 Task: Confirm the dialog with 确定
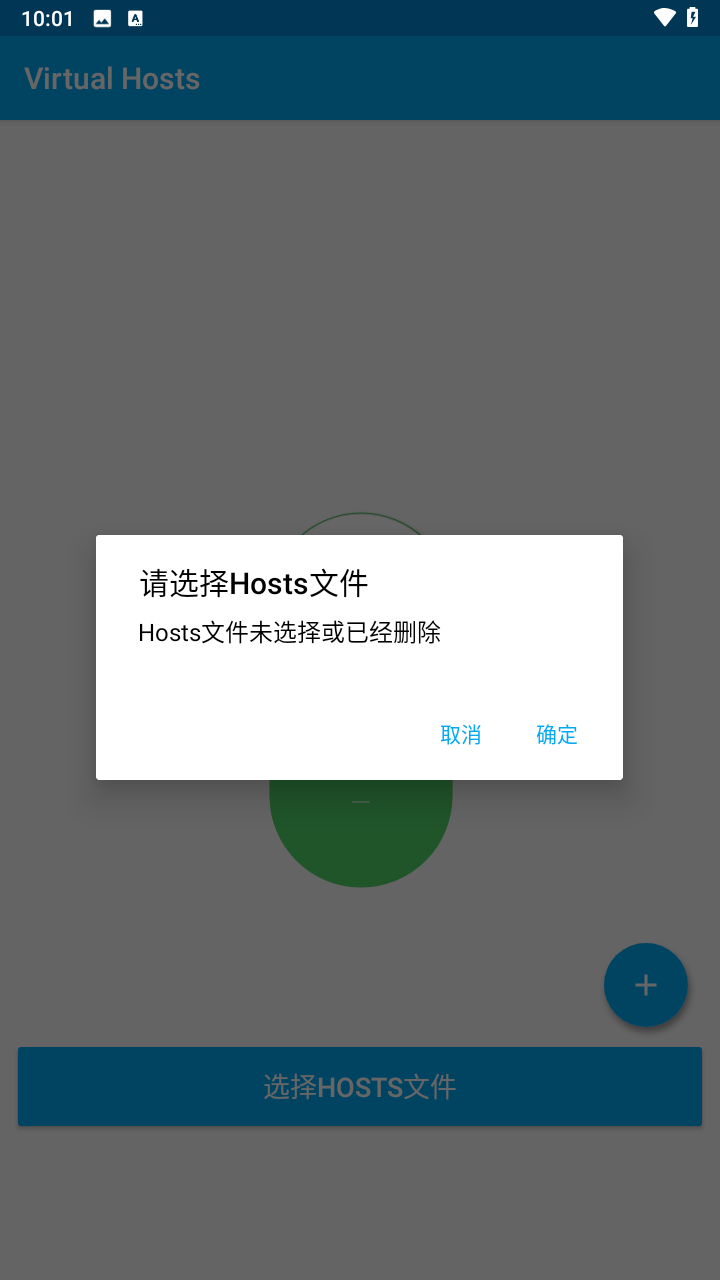point(556,735)
